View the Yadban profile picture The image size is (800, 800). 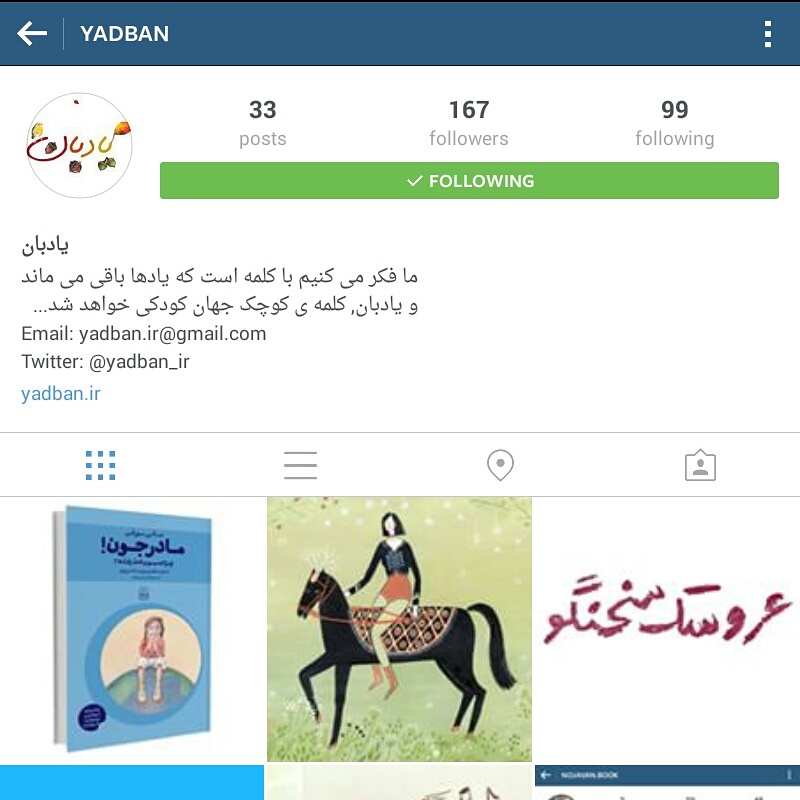(x=79, y=146)
